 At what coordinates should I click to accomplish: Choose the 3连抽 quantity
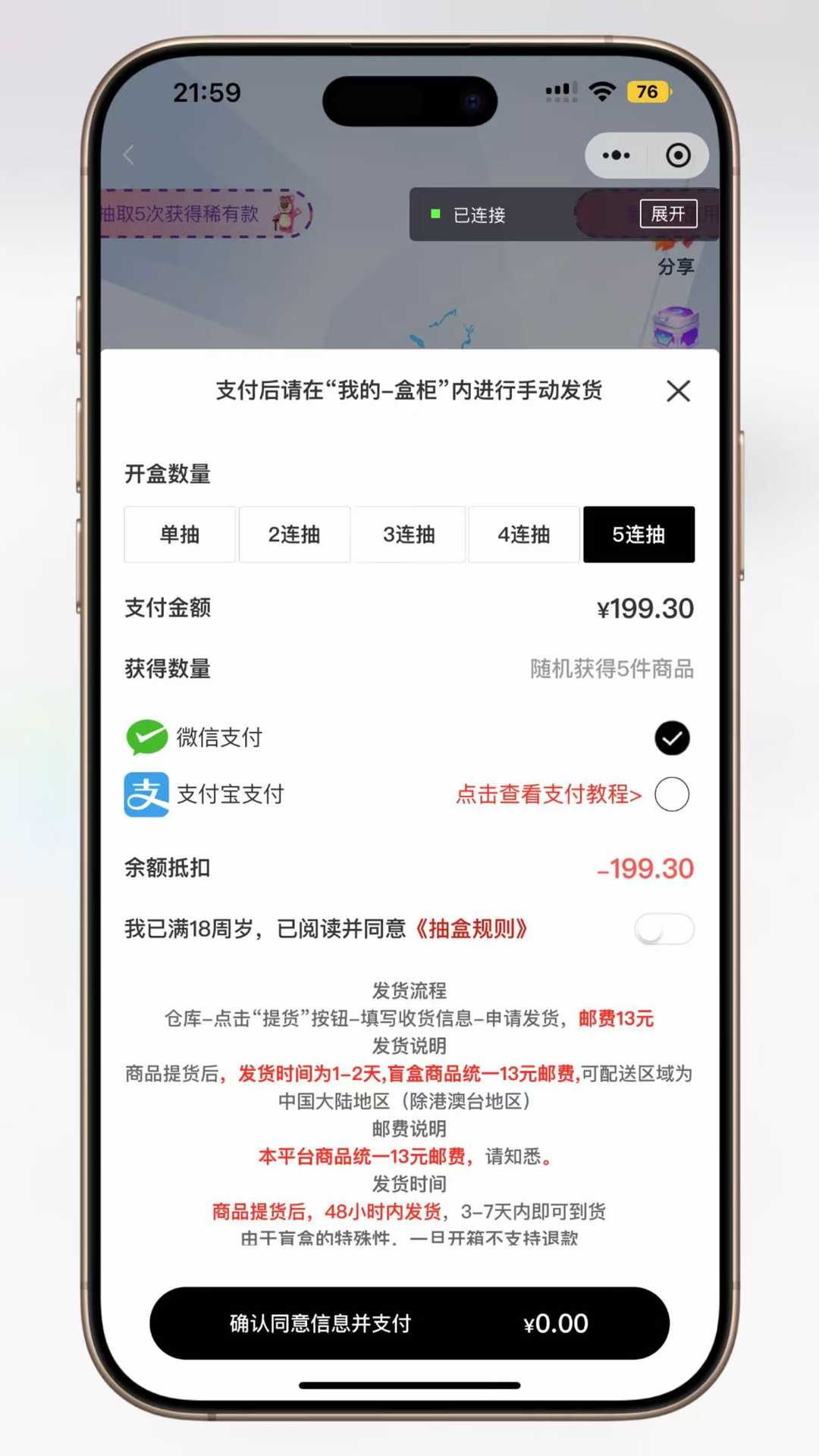pos(409,535)
